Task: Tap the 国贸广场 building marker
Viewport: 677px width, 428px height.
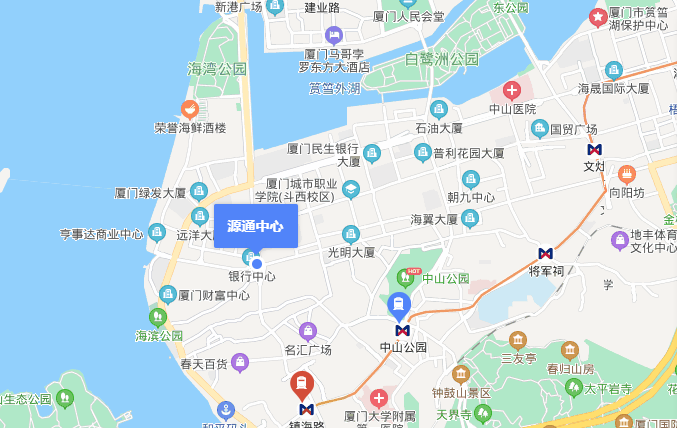Action: [540, 128]
